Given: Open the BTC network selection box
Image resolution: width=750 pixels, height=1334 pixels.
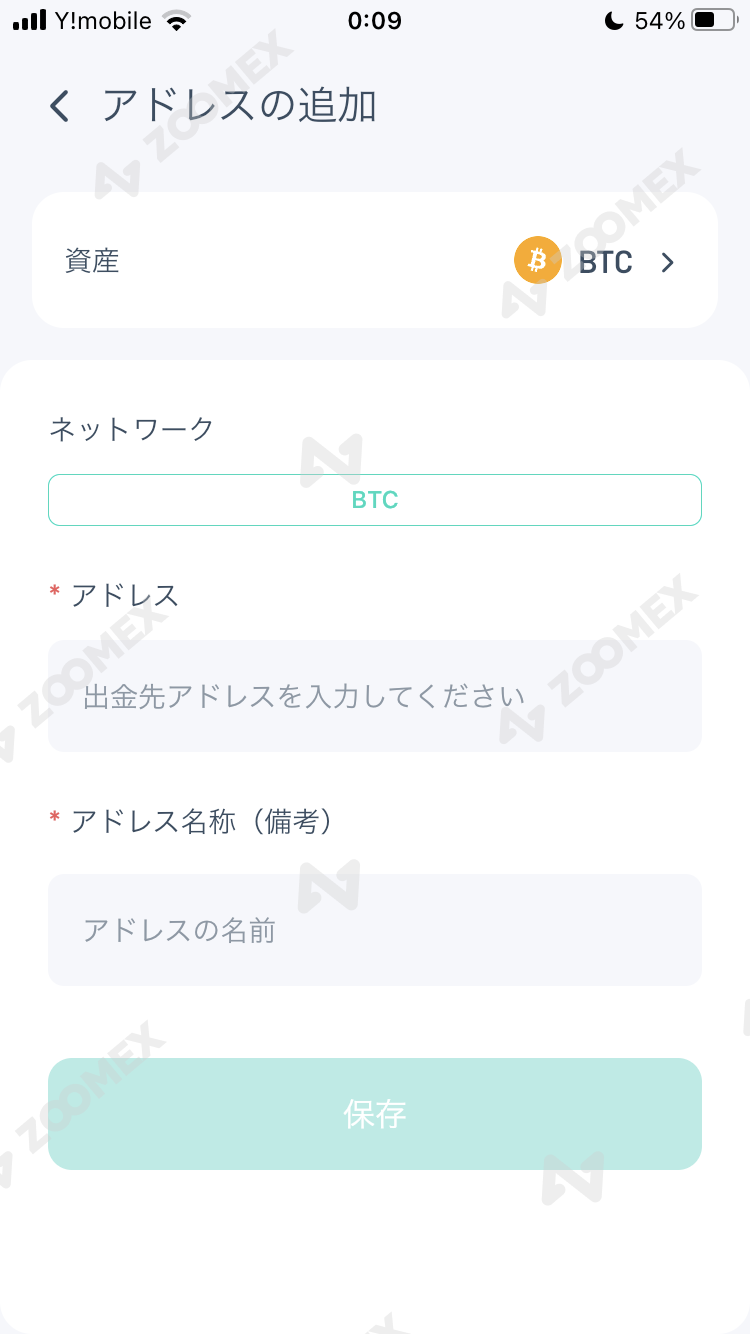Looking at the screenshot, I should pyautogui.click(x=375, y=499).
